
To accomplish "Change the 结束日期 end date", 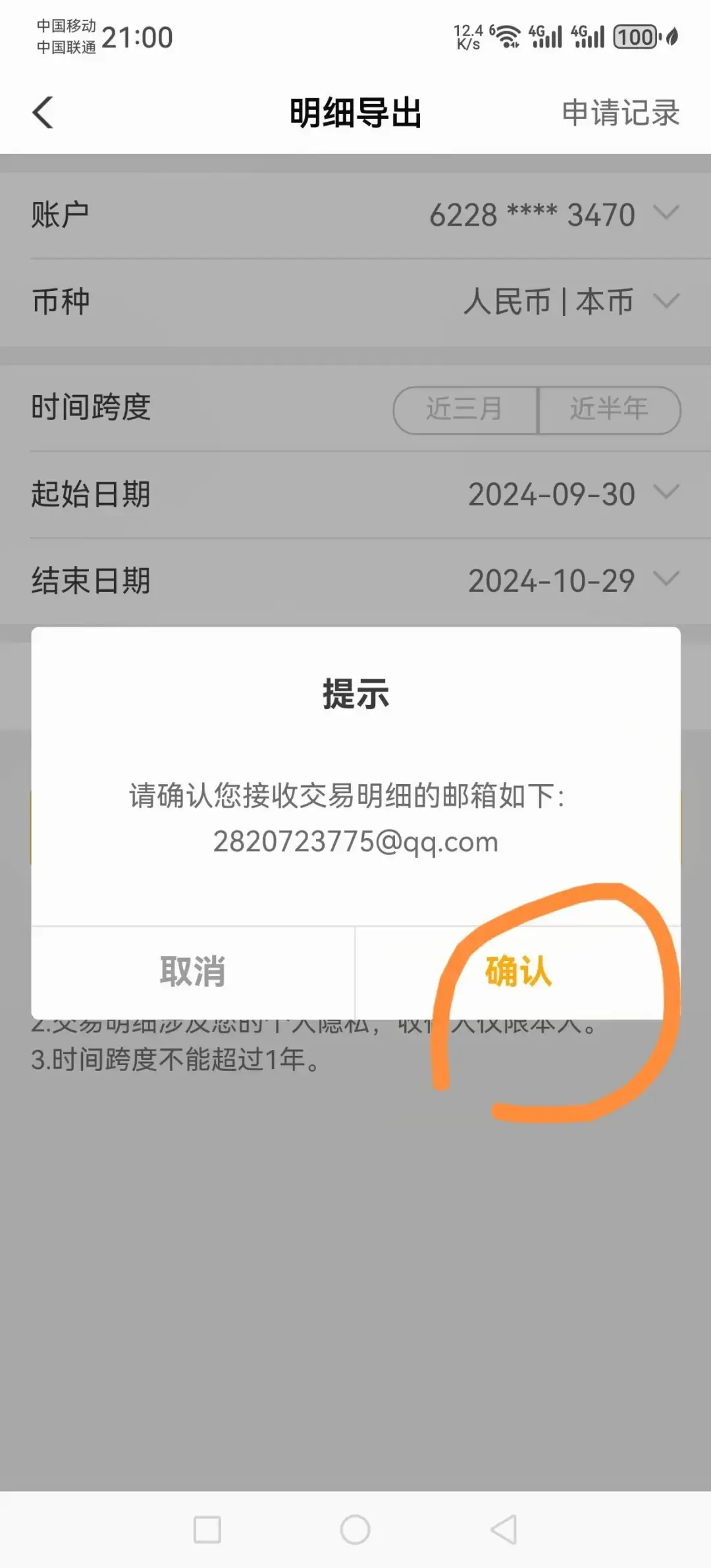I will 355,581.
